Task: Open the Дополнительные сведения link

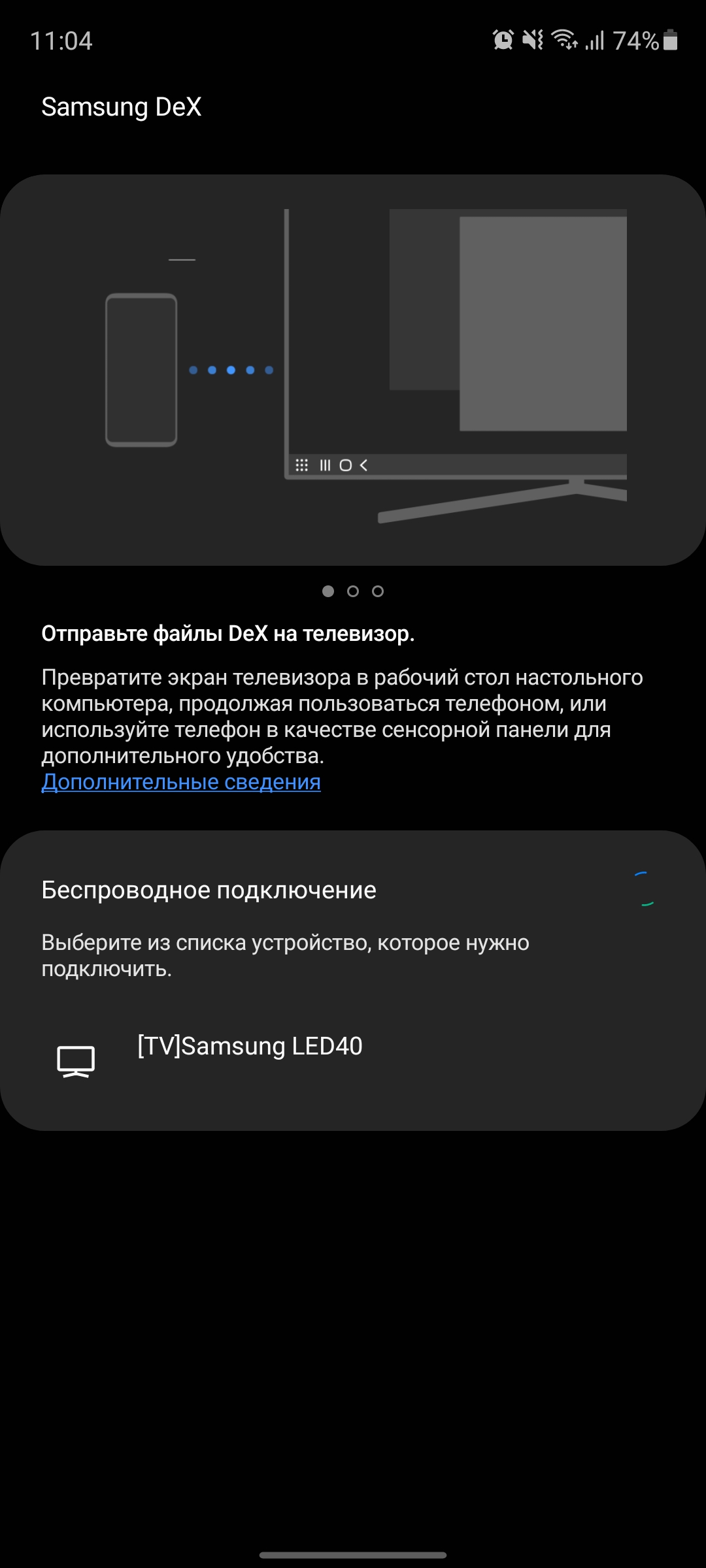Action: click(x=181, y=782)
